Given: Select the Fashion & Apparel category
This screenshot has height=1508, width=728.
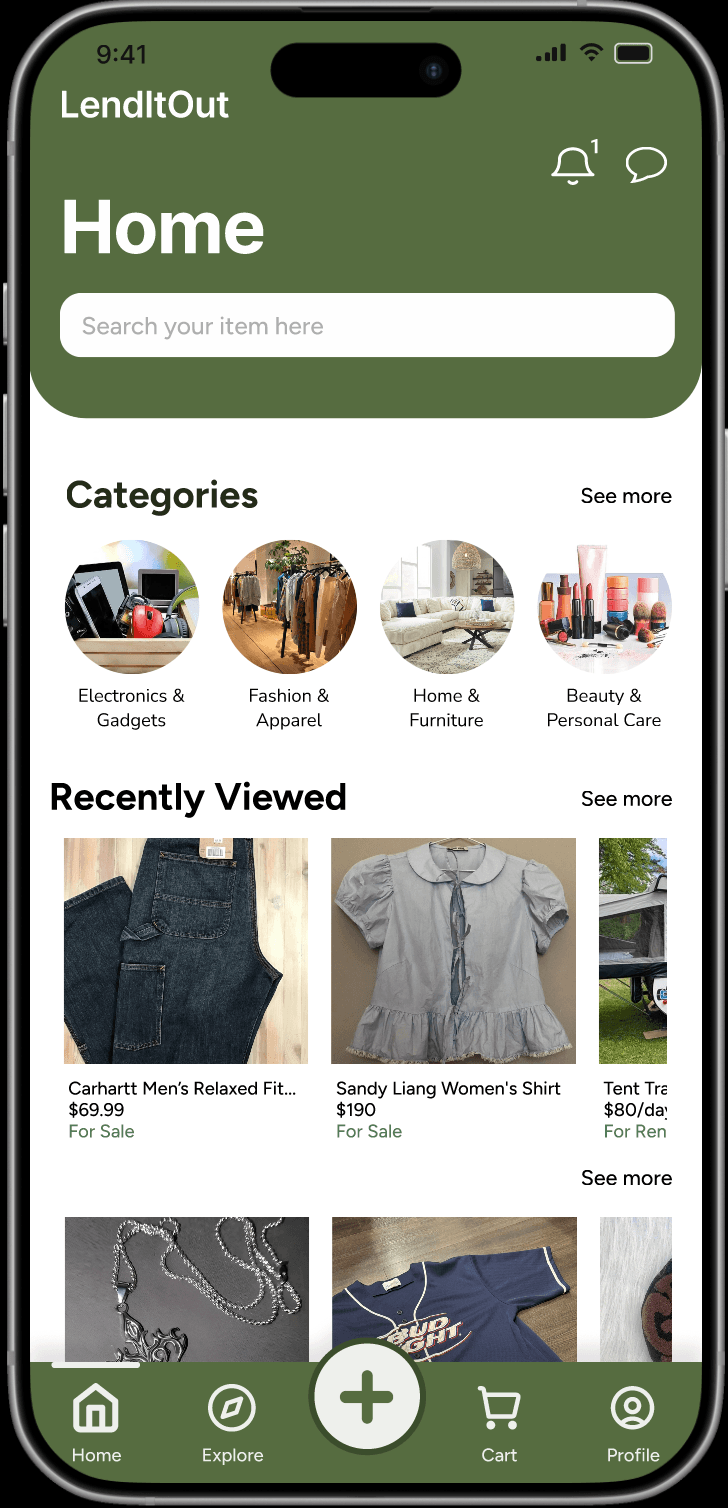Looking at the screenshot, I should (x=289, y=606).
